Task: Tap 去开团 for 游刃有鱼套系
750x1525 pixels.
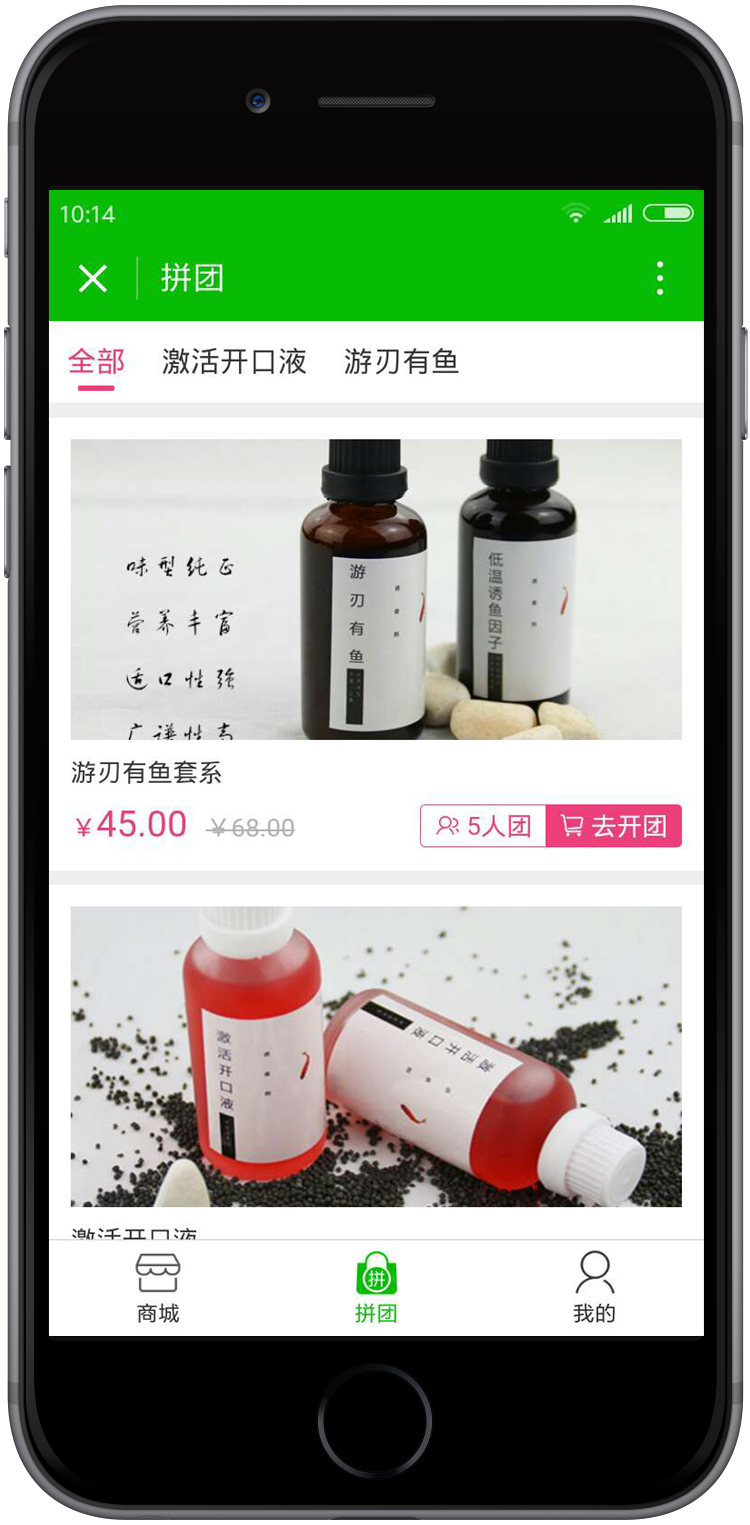Action: (x=614, y=826)
